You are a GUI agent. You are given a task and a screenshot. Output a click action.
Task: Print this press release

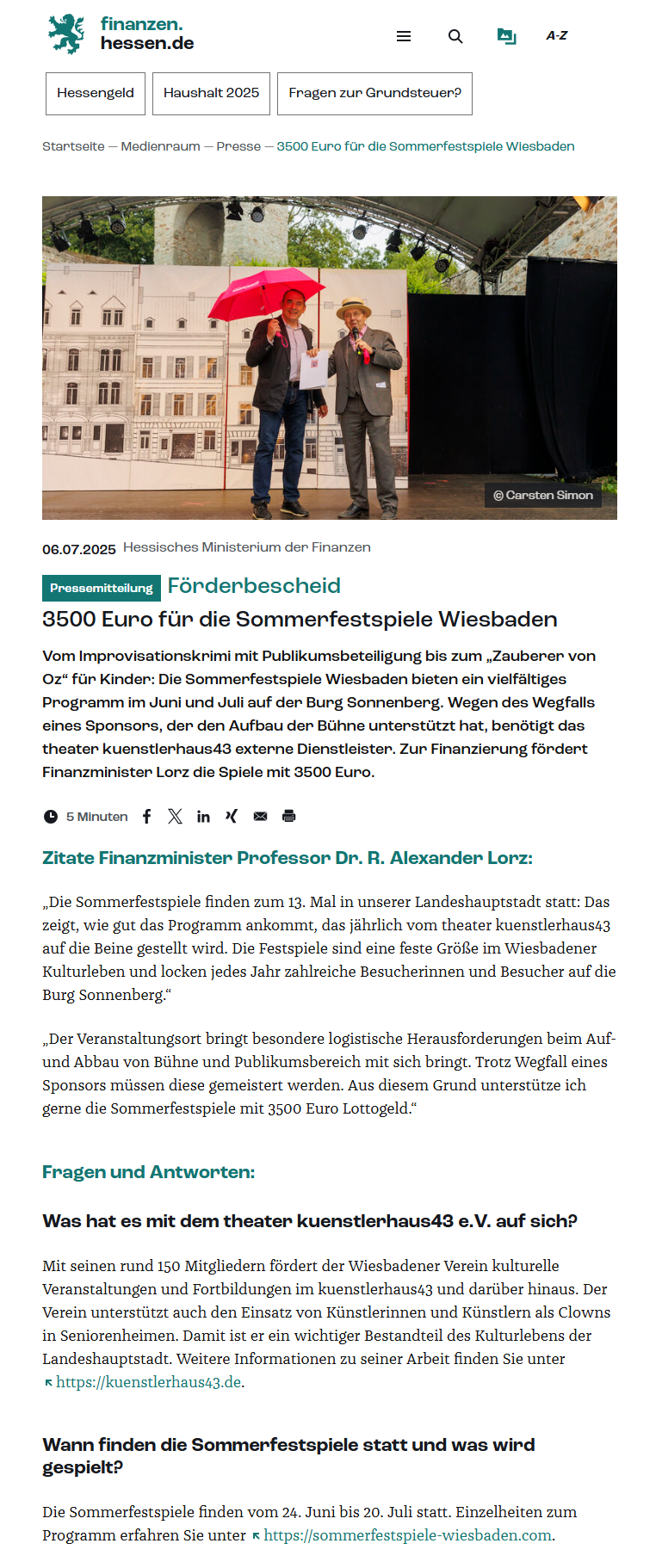[289, 816]
